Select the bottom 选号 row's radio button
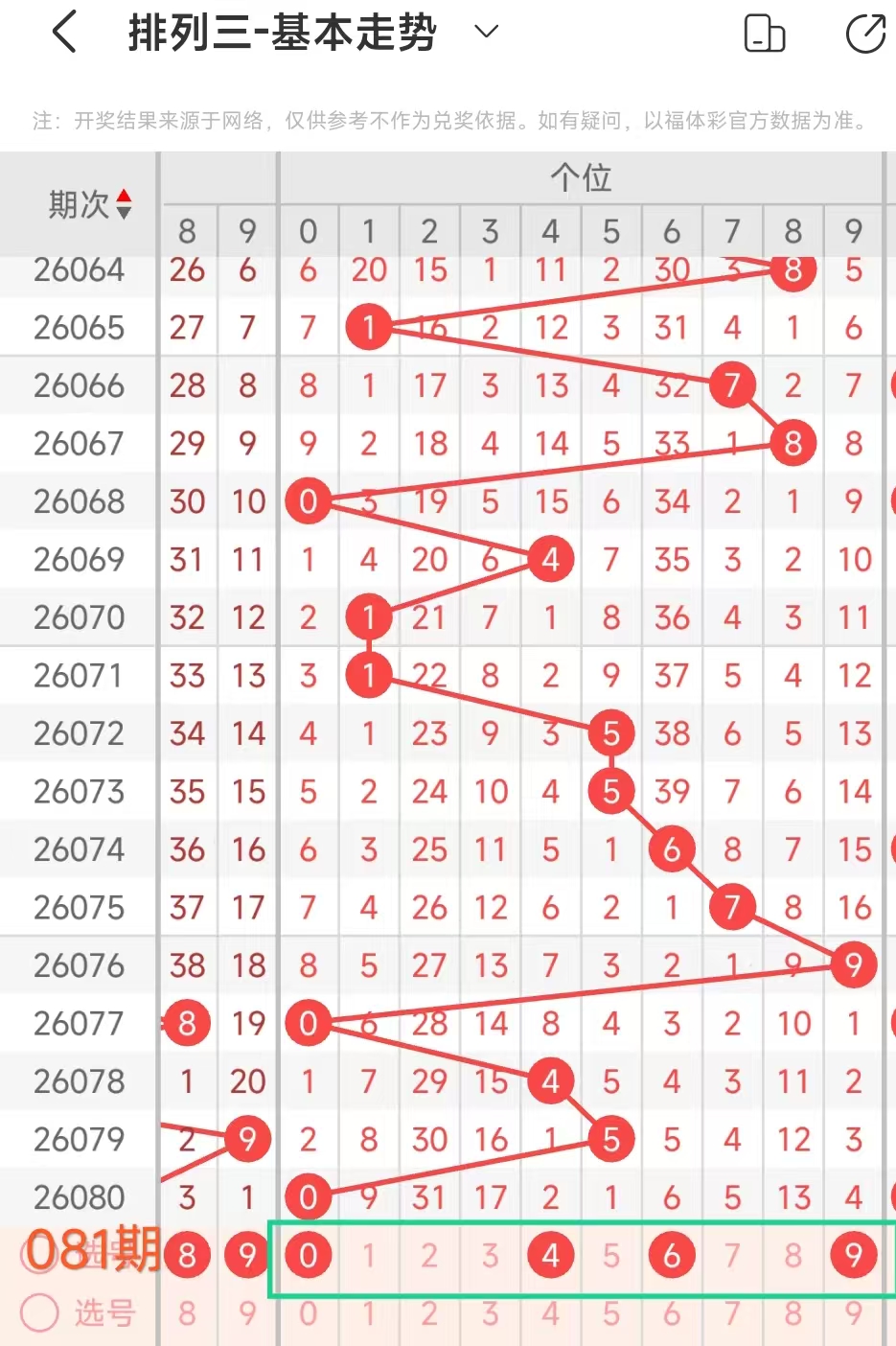The image size is (896, 1346). click(x=40, y=1312)
